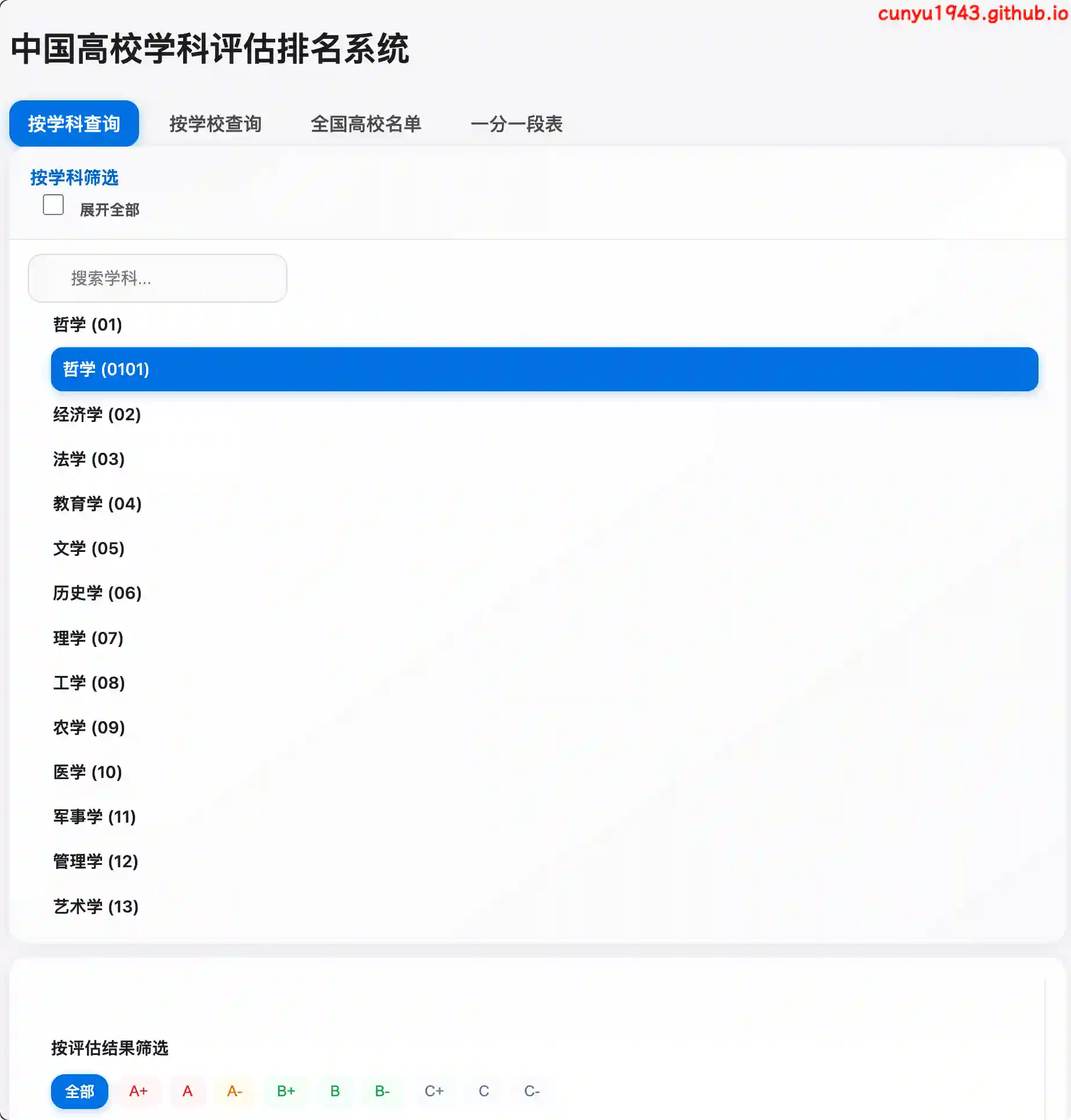This screenshot has width=1071, height=1120.
Task: Expand the 医学 (10) category
Action: pyautogui.click(x=88, y=772)
